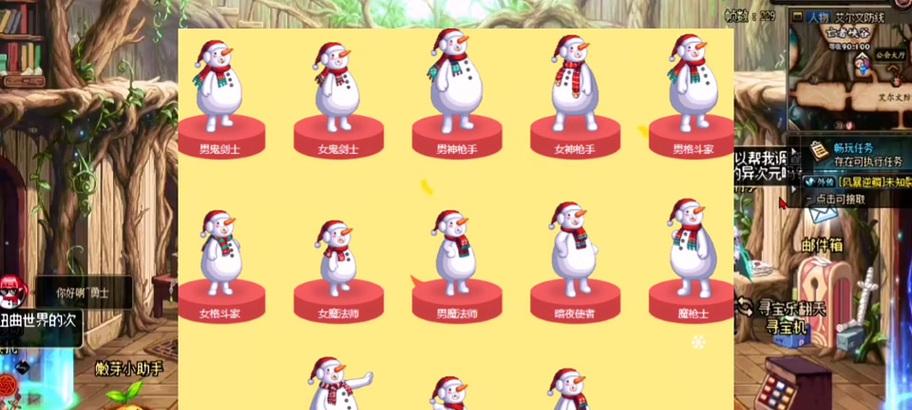Pick the 男神枪手 snowman
This screenshot has width=912, height=410.
(455, 85)
